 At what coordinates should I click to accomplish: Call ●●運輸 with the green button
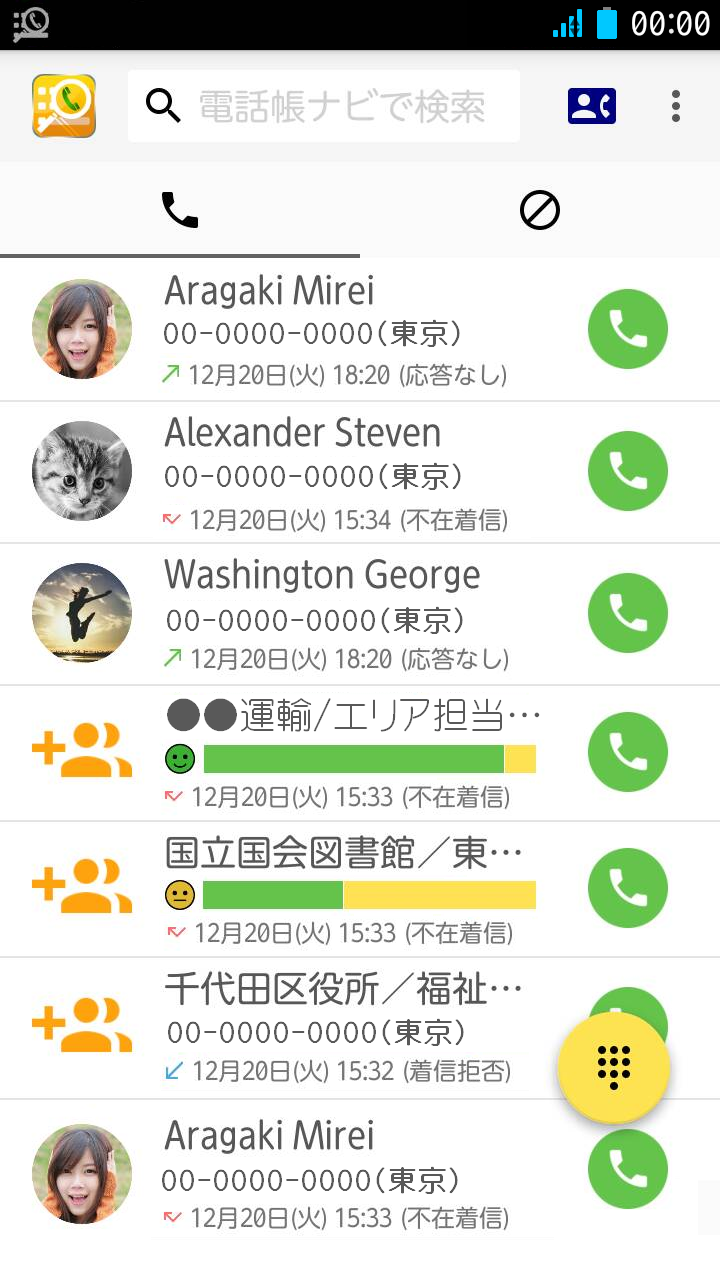click(x=627, y=752)
